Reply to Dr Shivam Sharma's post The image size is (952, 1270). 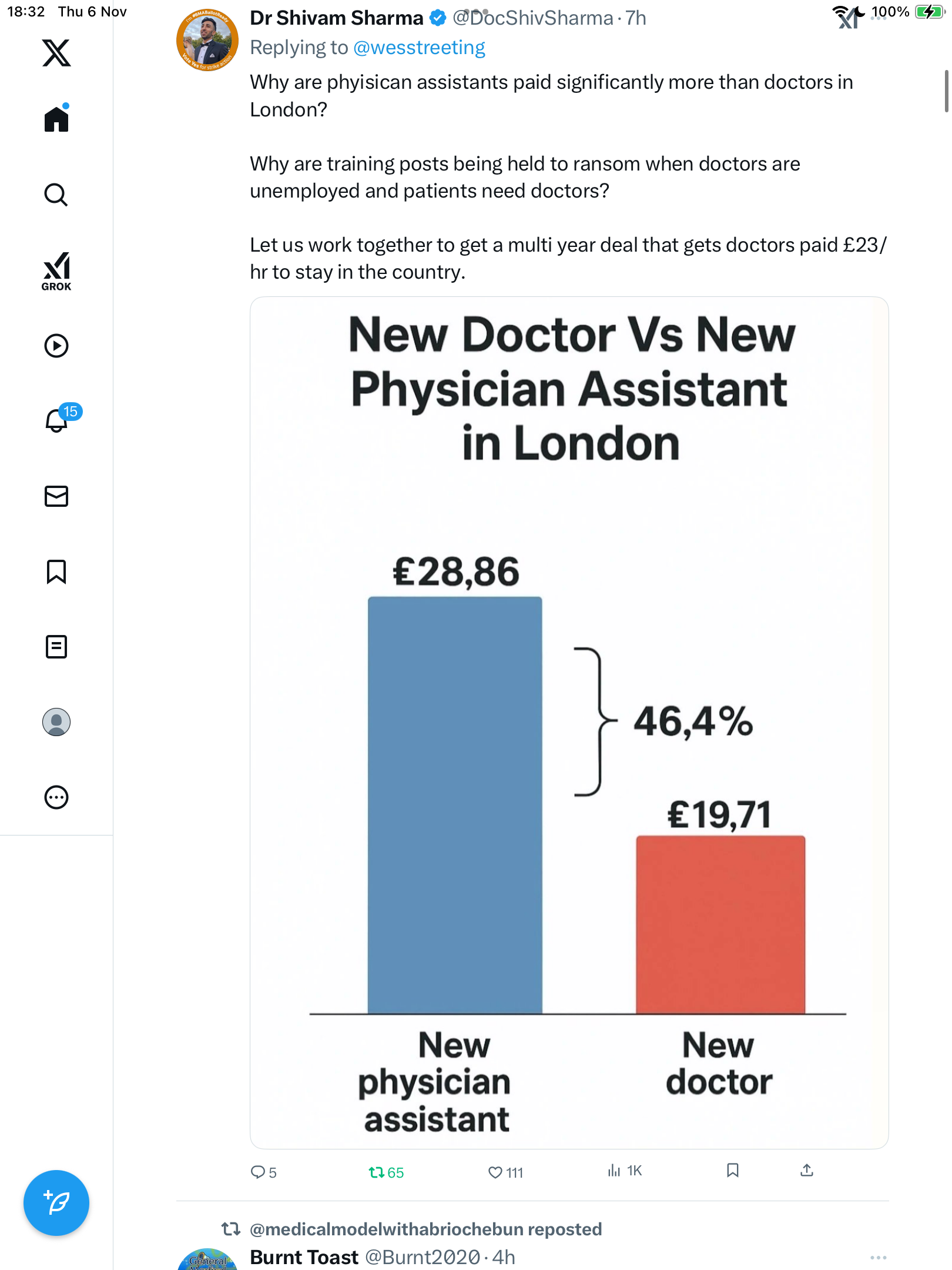click(x=259, y=1172)
